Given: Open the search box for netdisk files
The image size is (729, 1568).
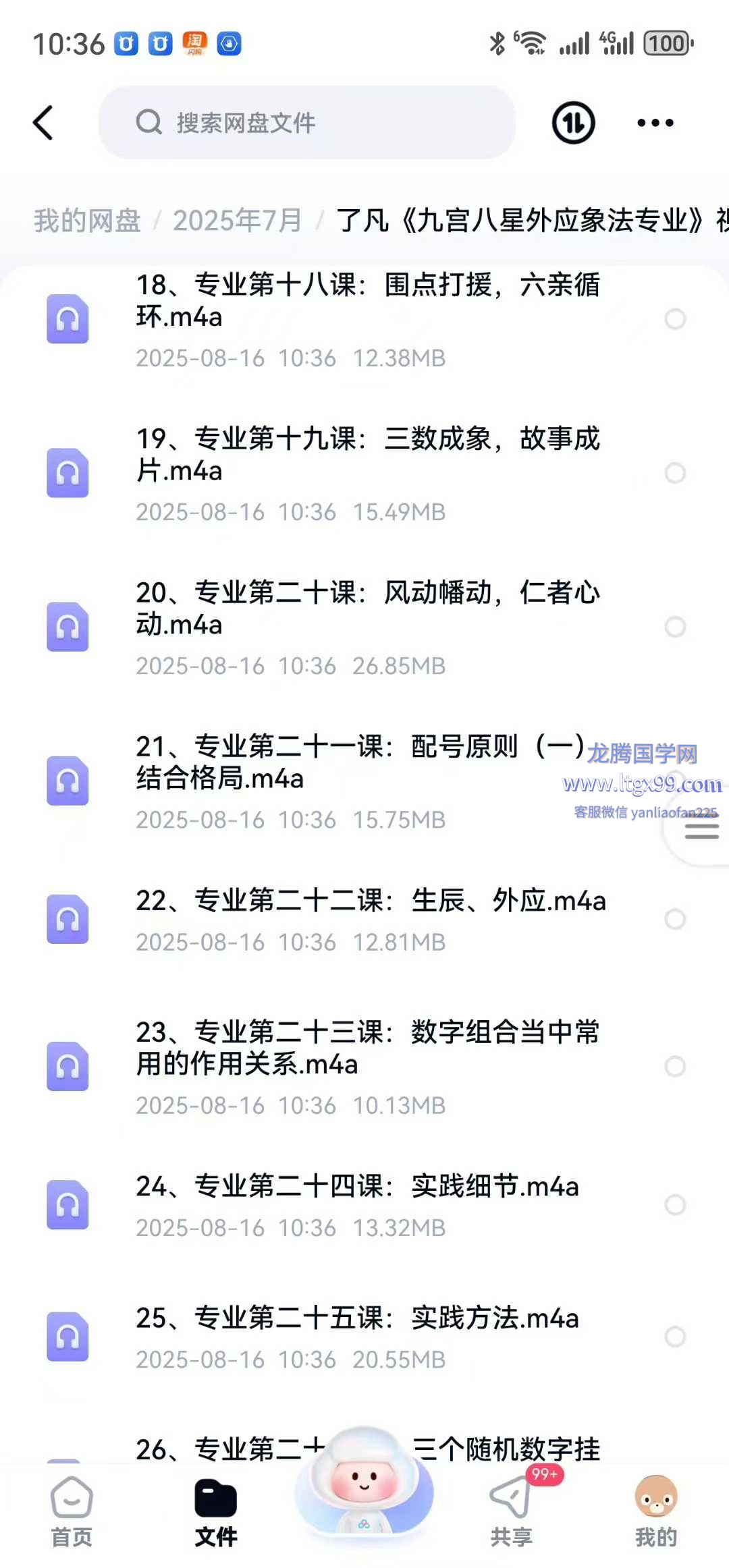Looking at the screenshot, I should [x=307, y=123].
